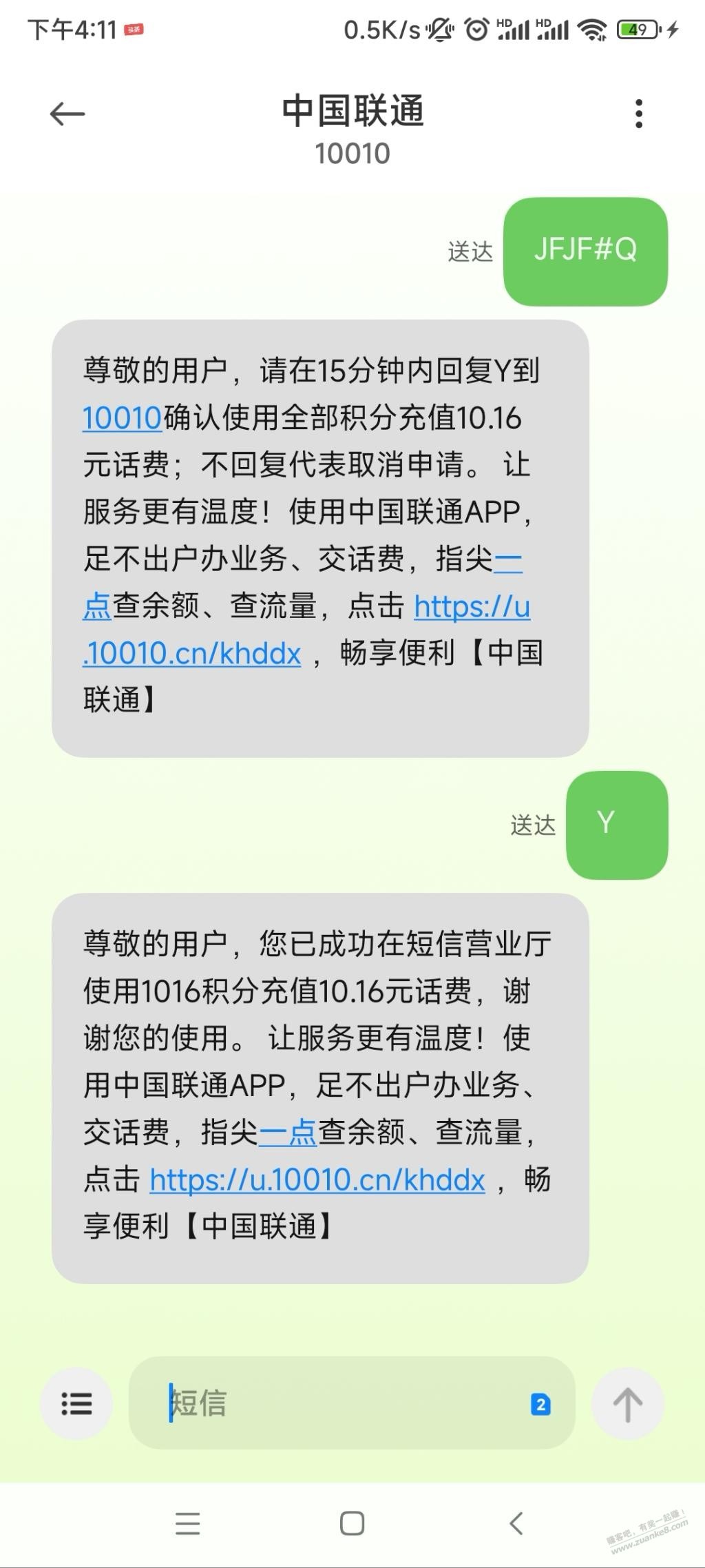Open the three-dot overflow menu
Viewport: 705px width, 1568px height.
point(639,114)
